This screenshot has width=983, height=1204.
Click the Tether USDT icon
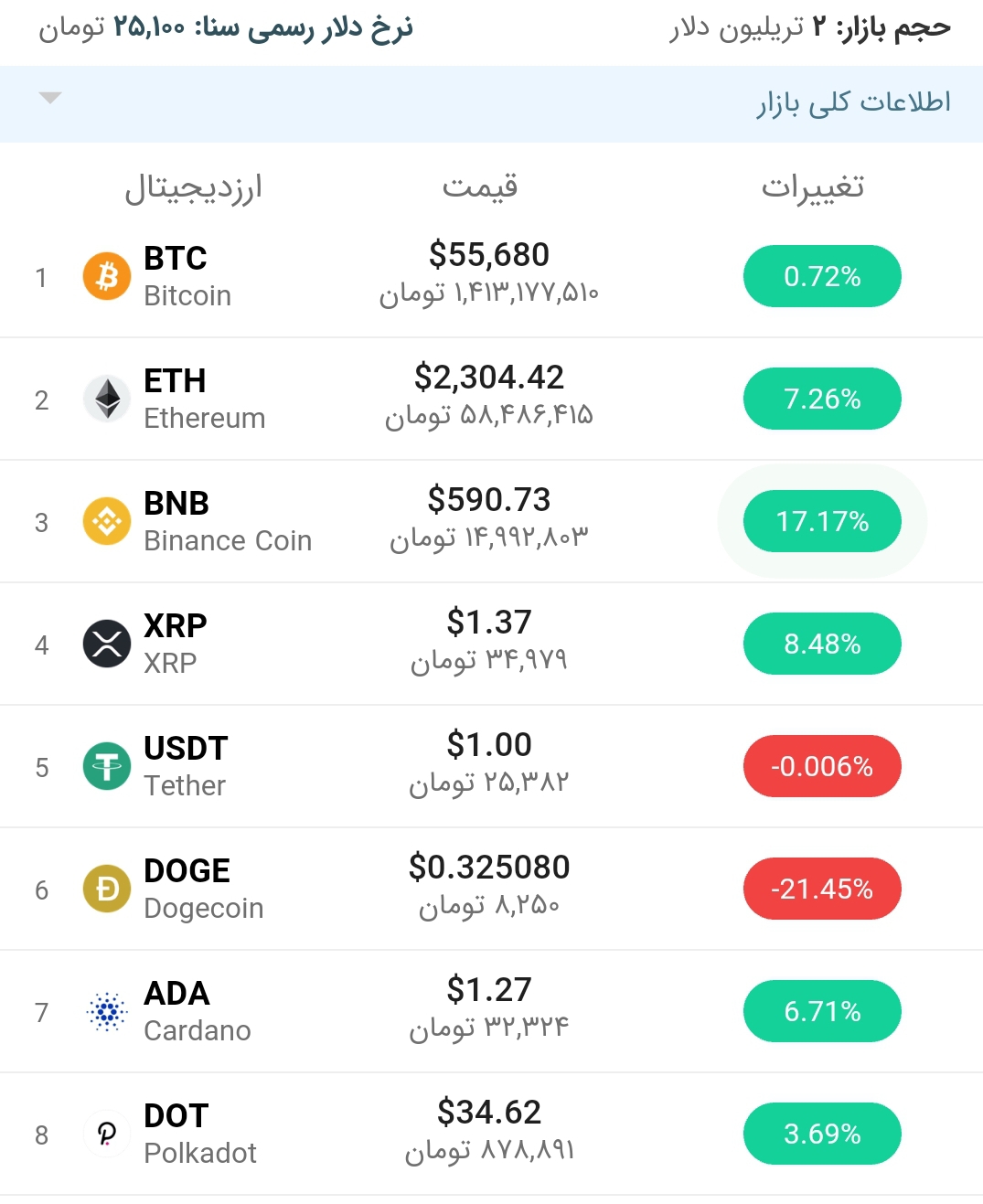(106, 766)
